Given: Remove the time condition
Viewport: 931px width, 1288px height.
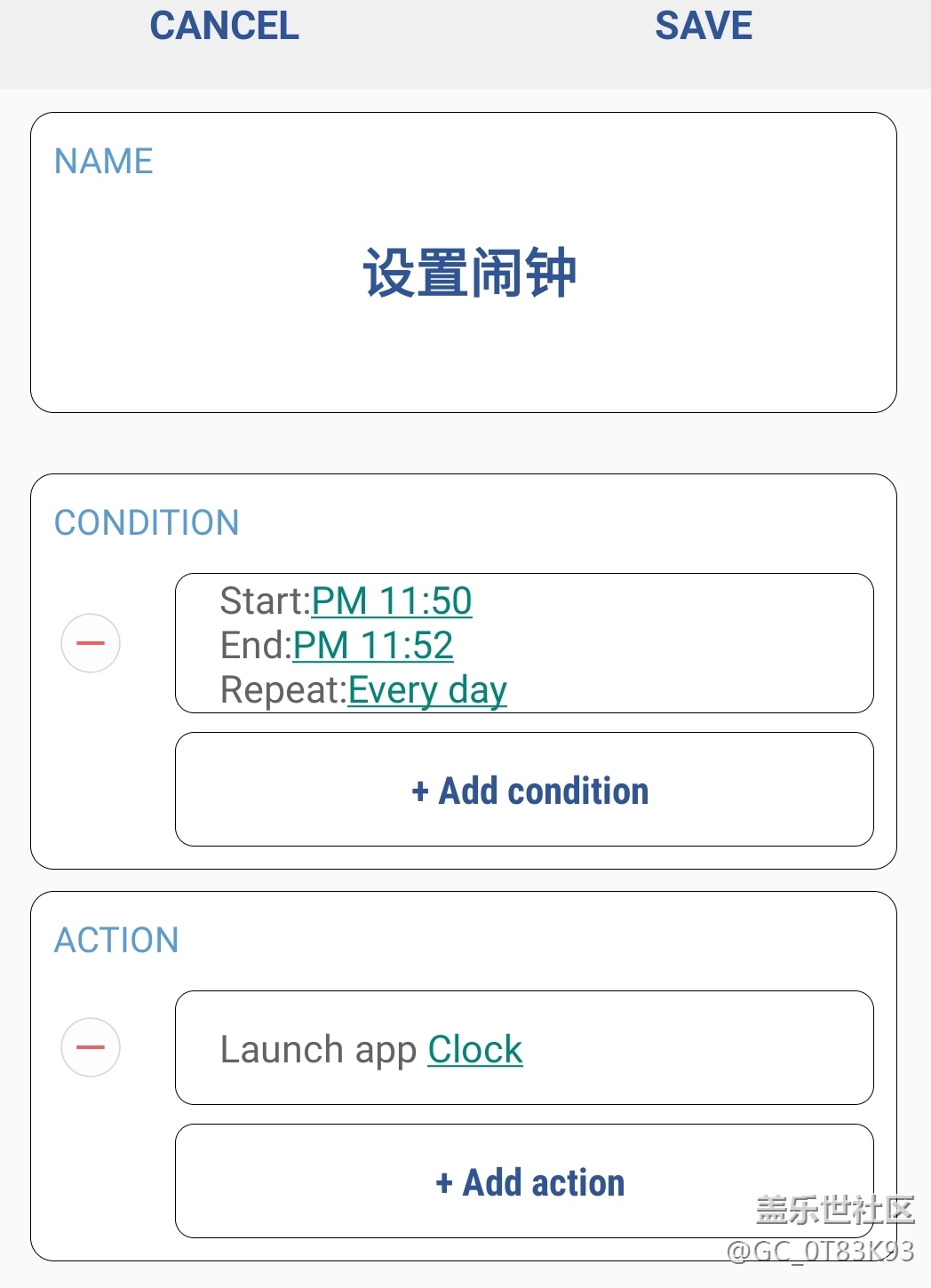Looking at the screenshot, I should [x=91, y=643].
